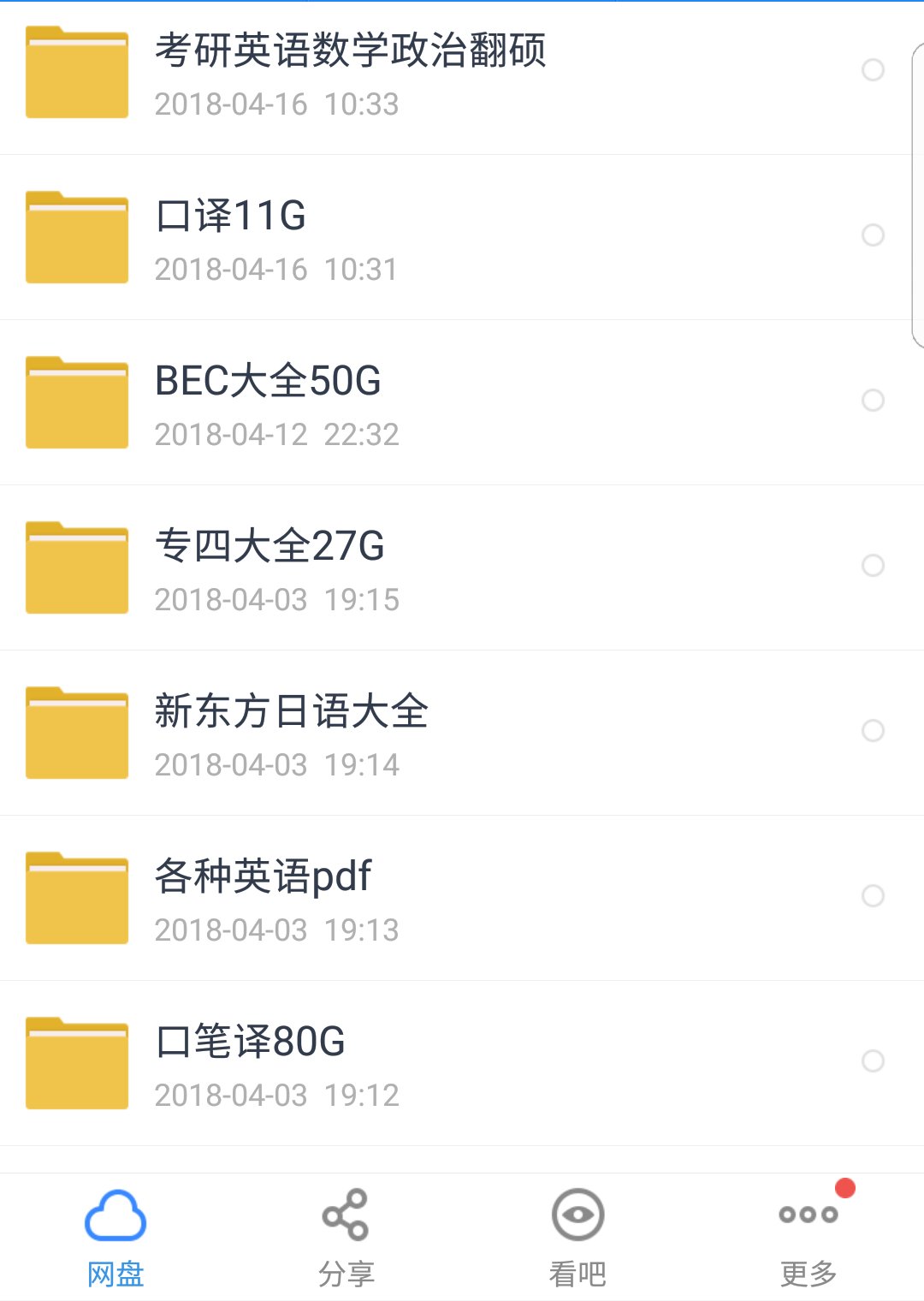The height and width of the screenshot is (1301, 924).
Task: Open the 更多 tab
Action: tap(808, 1237)
